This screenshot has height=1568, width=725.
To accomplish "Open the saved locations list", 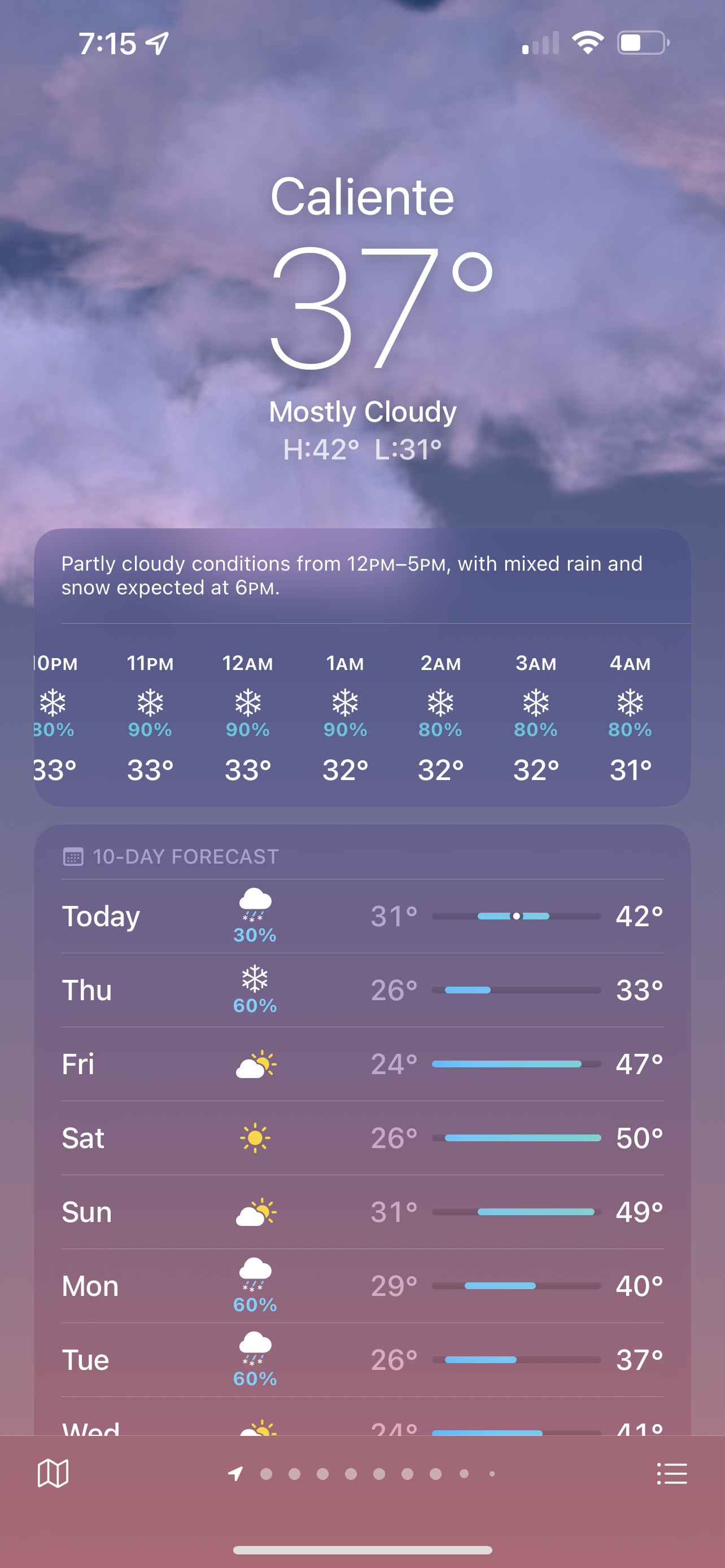I will (x=671, y=1474).
